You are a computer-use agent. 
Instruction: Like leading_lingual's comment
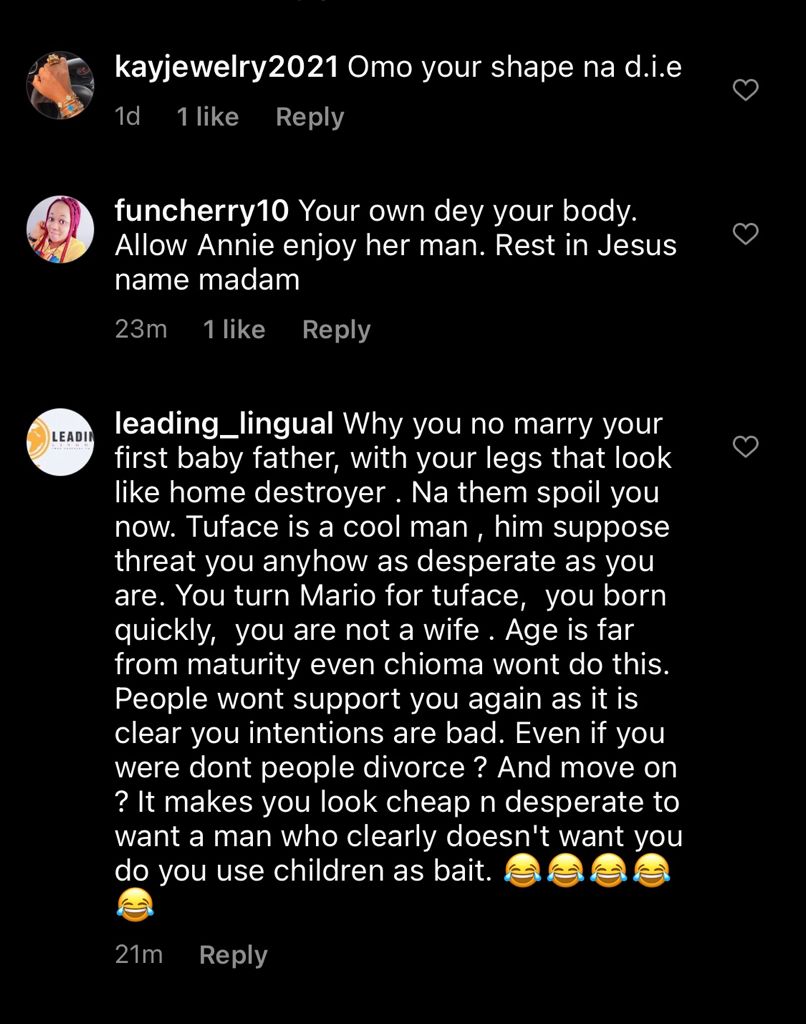[x=745, y=446]
